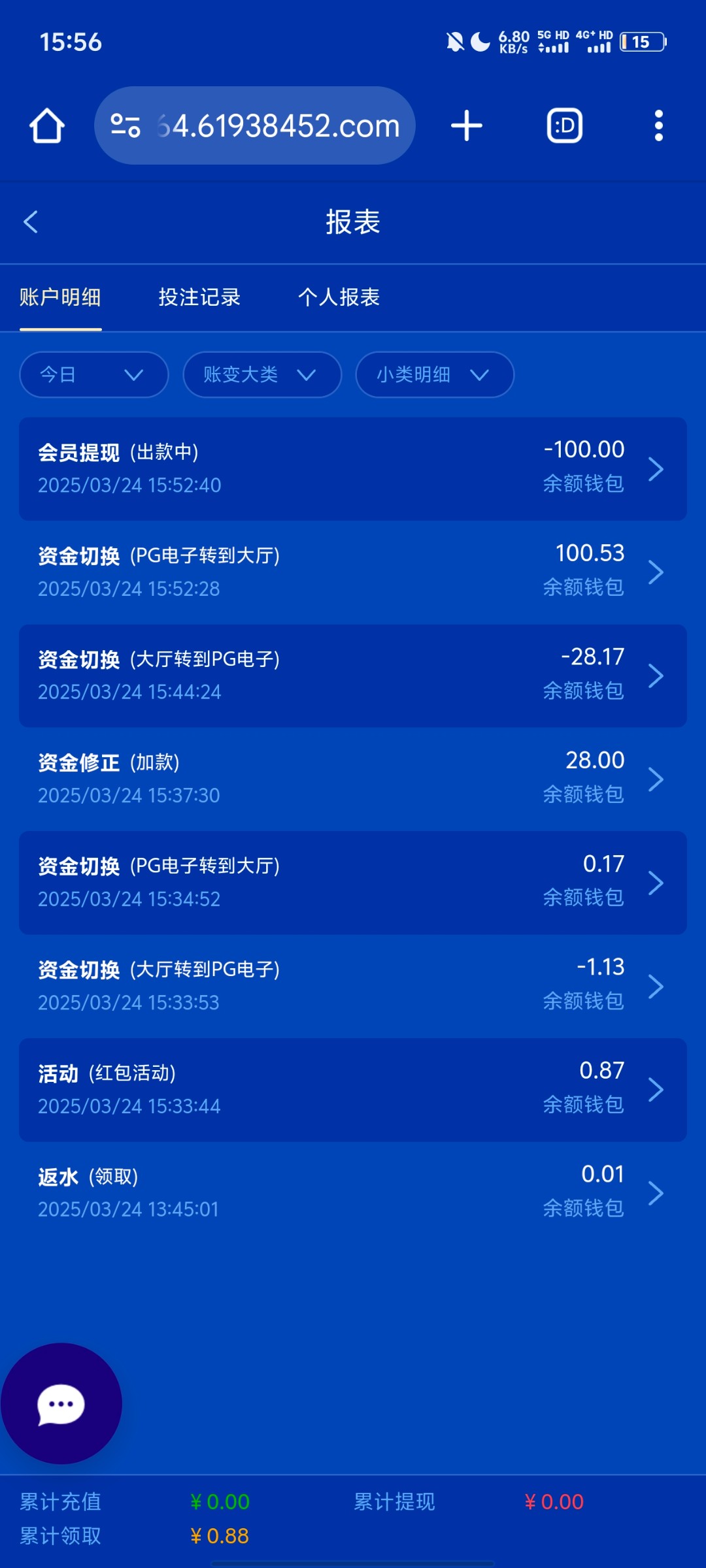706x1568 pixels.
Task: Open the browser home page
Action: coord(47,125)
